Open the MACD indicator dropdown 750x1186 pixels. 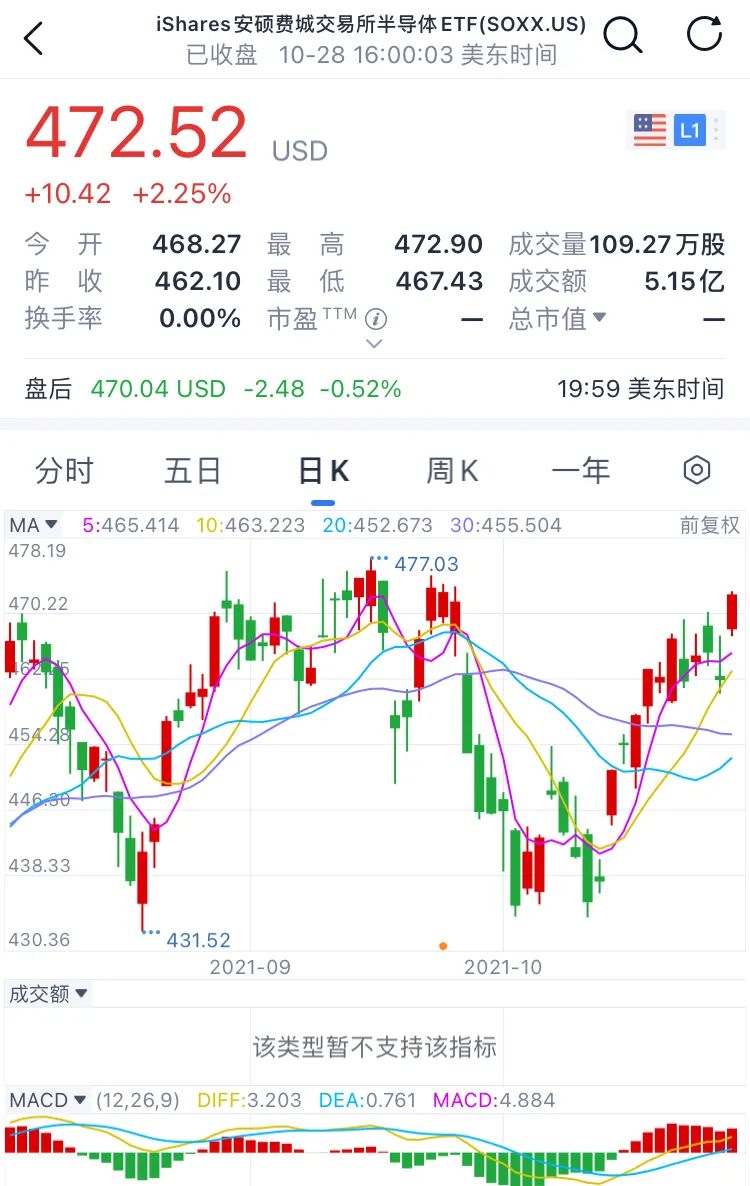pyautogui.click(x=48, y=1100)
